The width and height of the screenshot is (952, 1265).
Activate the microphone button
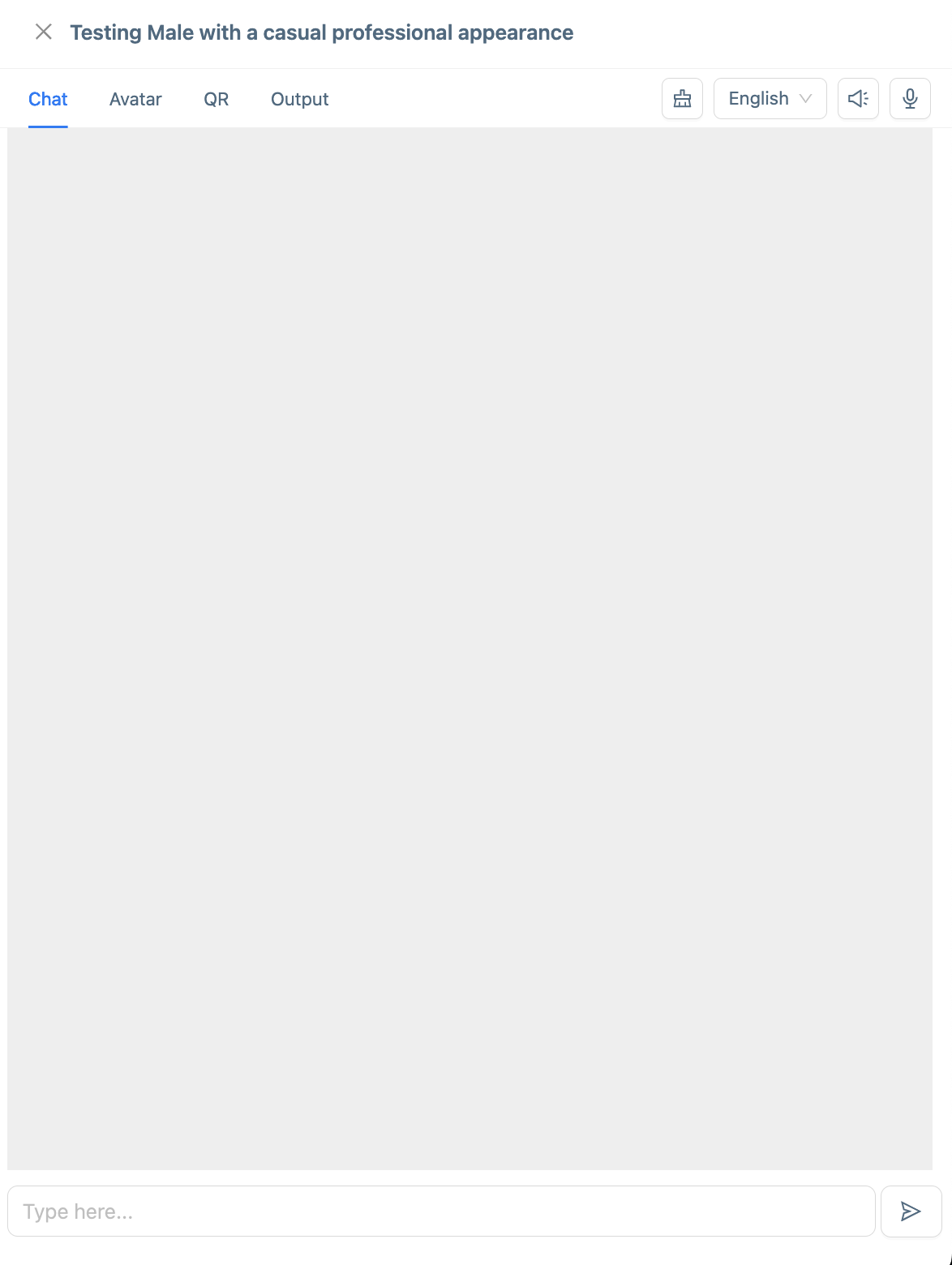click(x=910, y=99)
